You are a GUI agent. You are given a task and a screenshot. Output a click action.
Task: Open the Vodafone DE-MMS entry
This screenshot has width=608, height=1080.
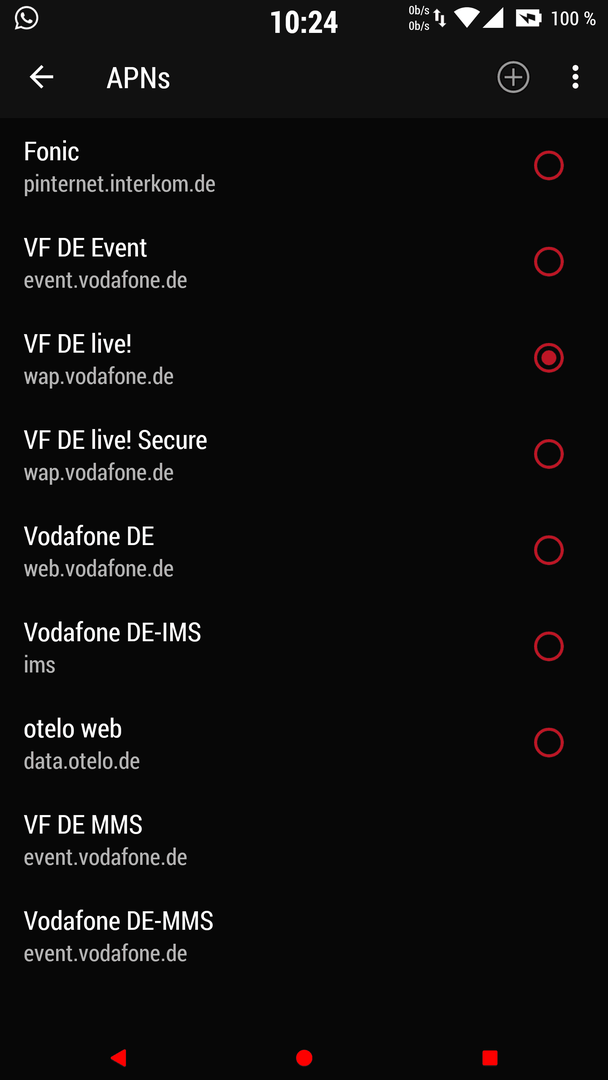click(304, 935)
